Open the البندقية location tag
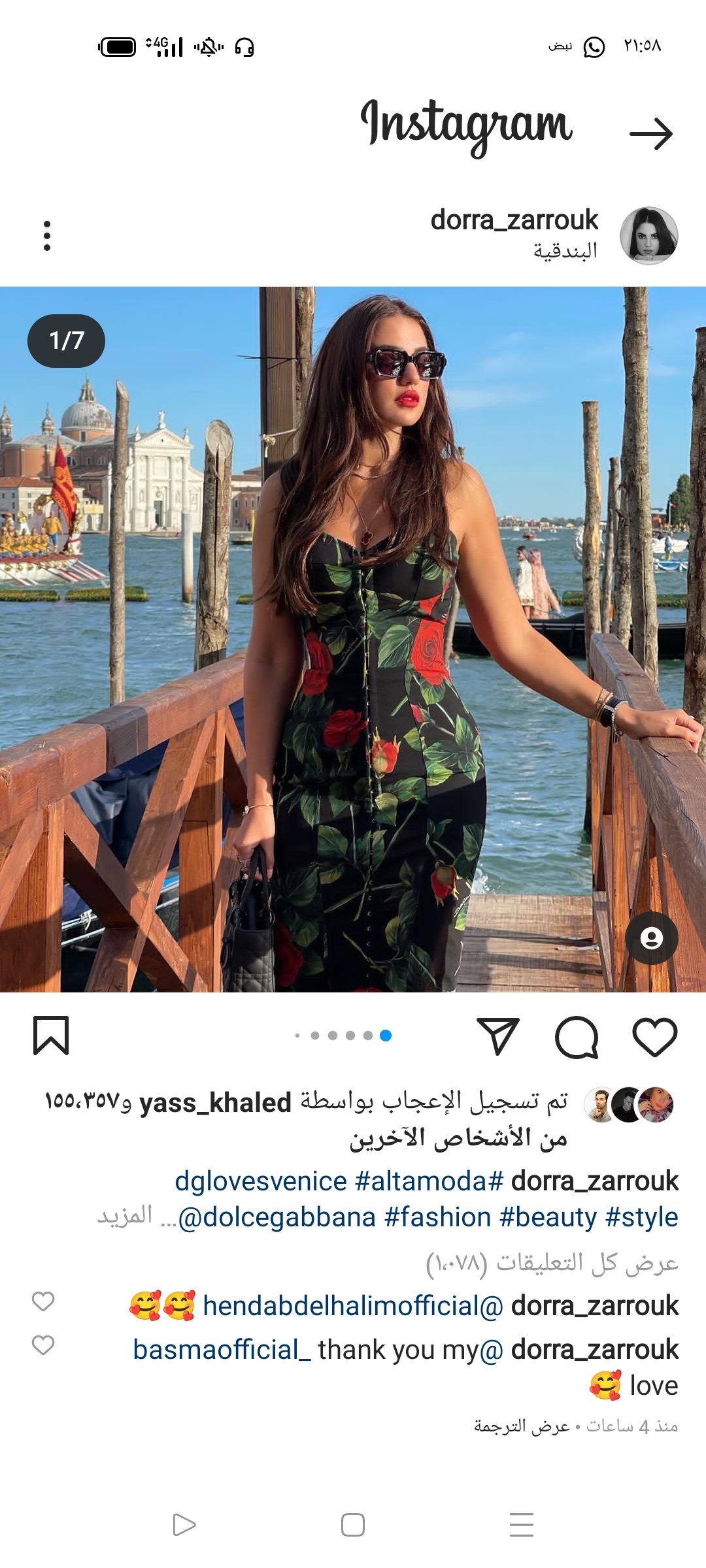This screenshot has height=1568, width=706. (x=565, y=251)
